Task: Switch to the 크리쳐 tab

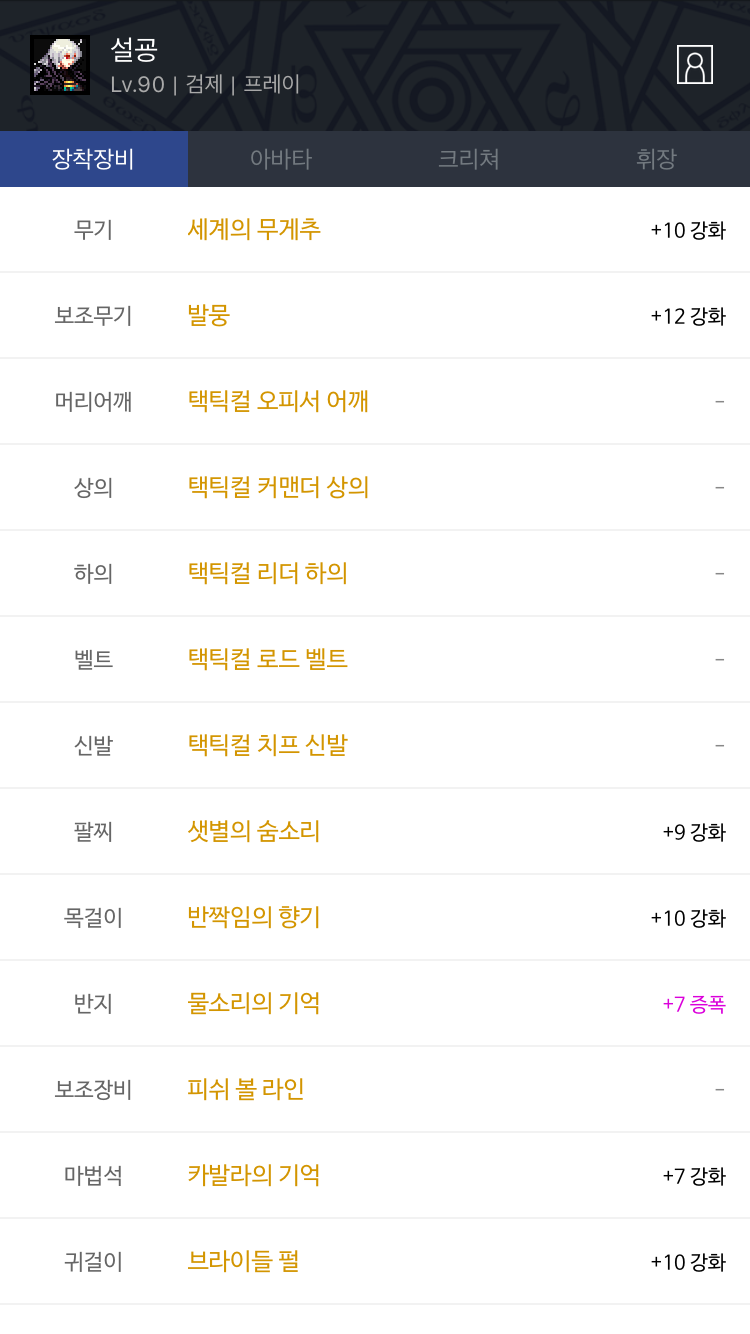Action: [x=468, y=159]
